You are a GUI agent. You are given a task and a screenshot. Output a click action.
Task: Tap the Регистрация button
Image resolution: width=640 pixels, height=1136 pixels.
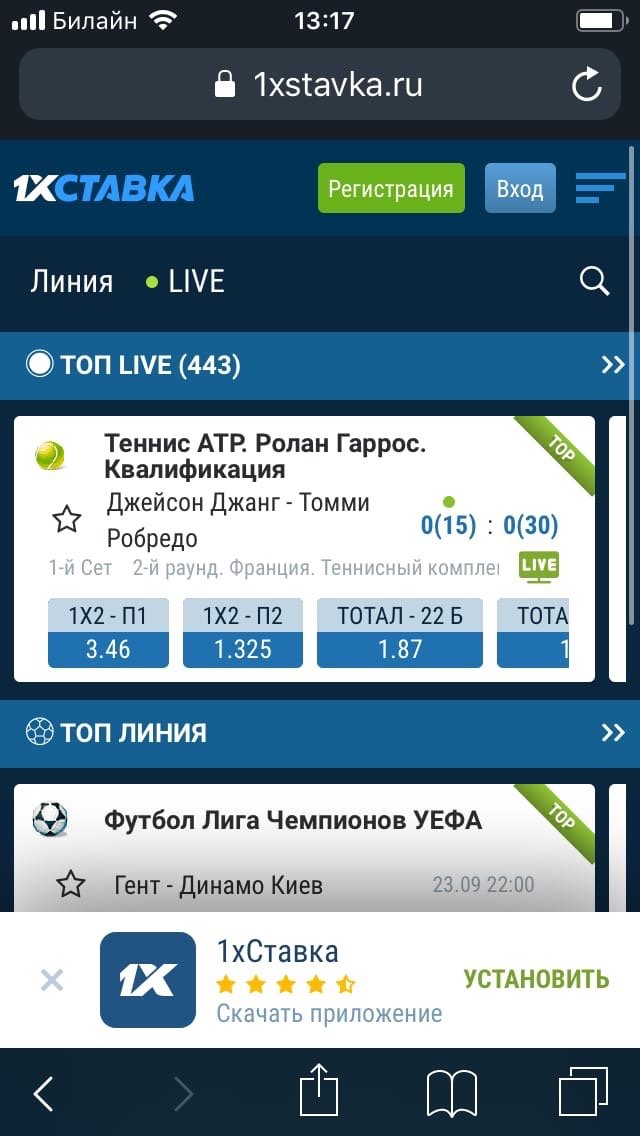coord(391,188)
